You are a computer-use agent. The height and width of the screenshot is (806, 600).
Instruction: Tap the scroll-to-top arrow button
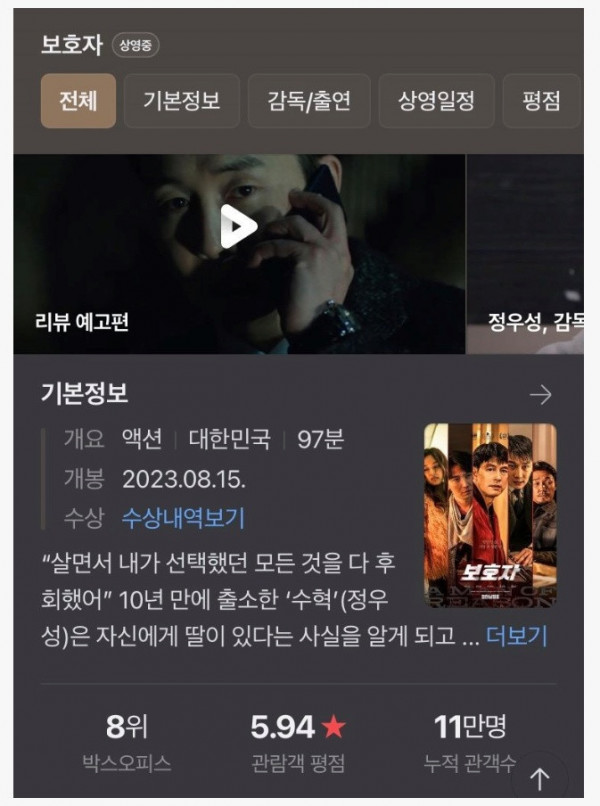[x=540, y=778]
